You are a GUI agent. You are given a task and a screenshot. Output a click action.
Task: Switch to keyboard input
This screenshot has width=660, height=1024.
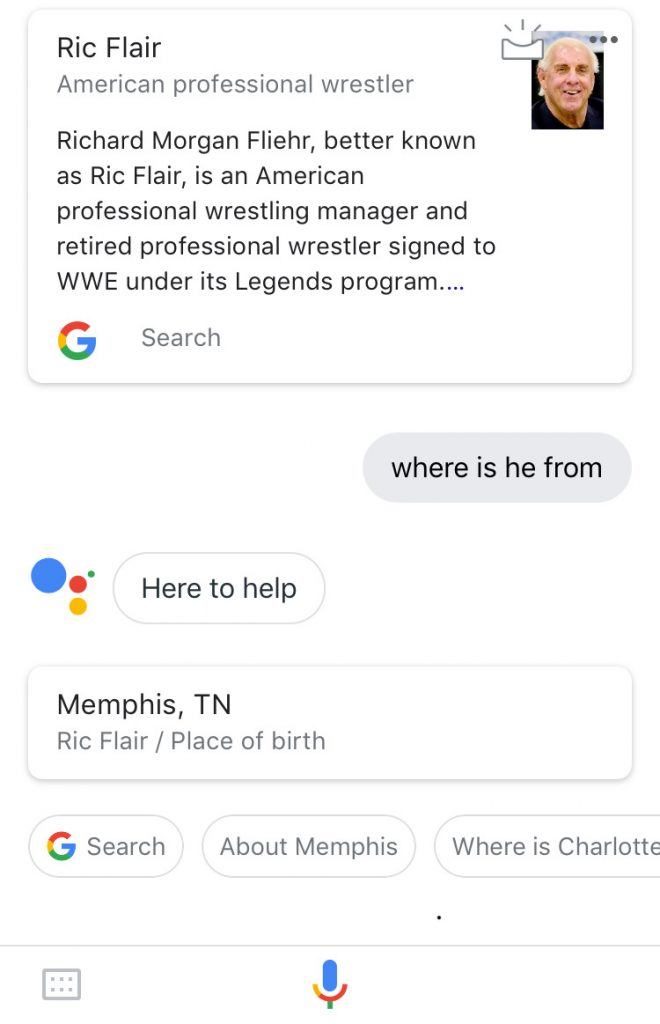61,984
